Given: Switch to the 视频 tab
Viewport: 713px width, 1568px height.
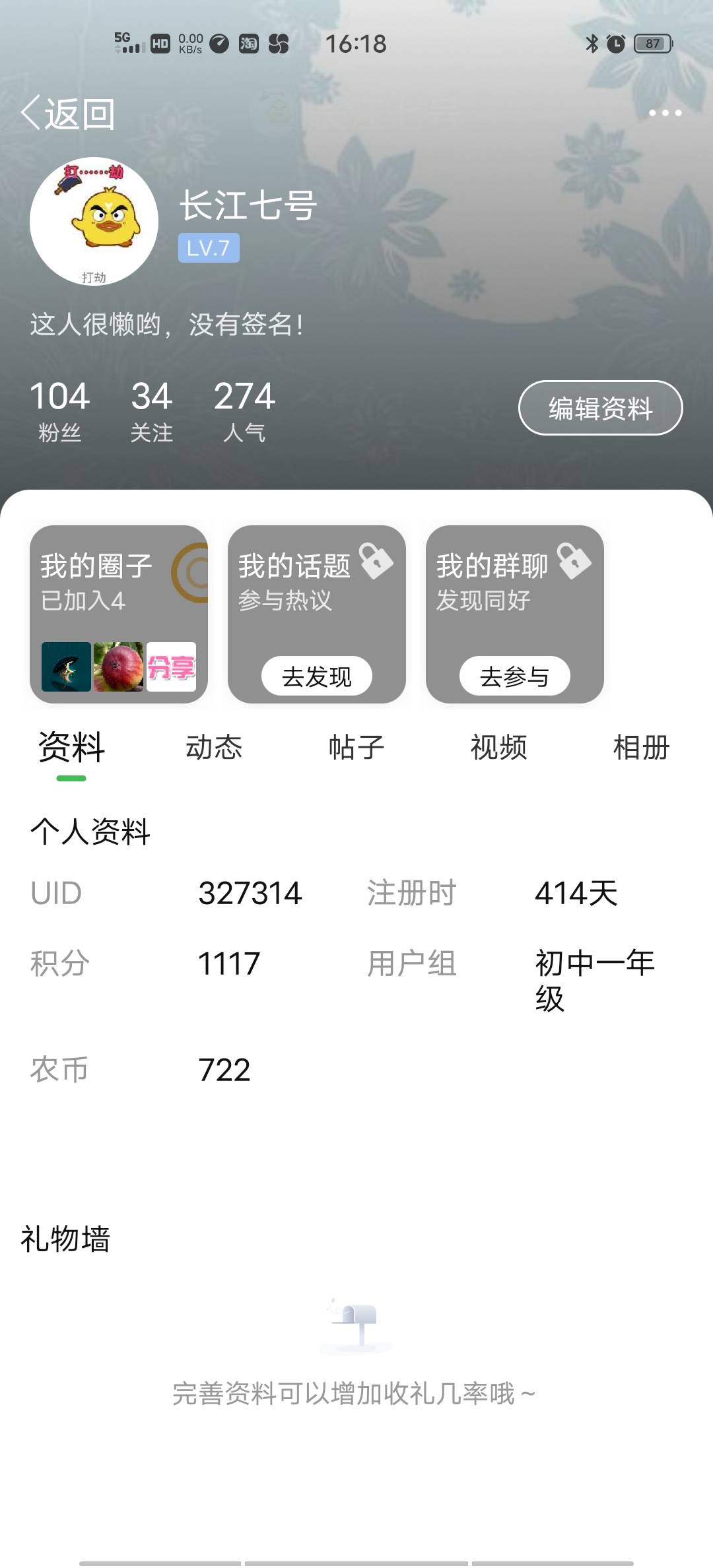Looking at the screenshot, I should pyautogui.click(x=499, y=748).
